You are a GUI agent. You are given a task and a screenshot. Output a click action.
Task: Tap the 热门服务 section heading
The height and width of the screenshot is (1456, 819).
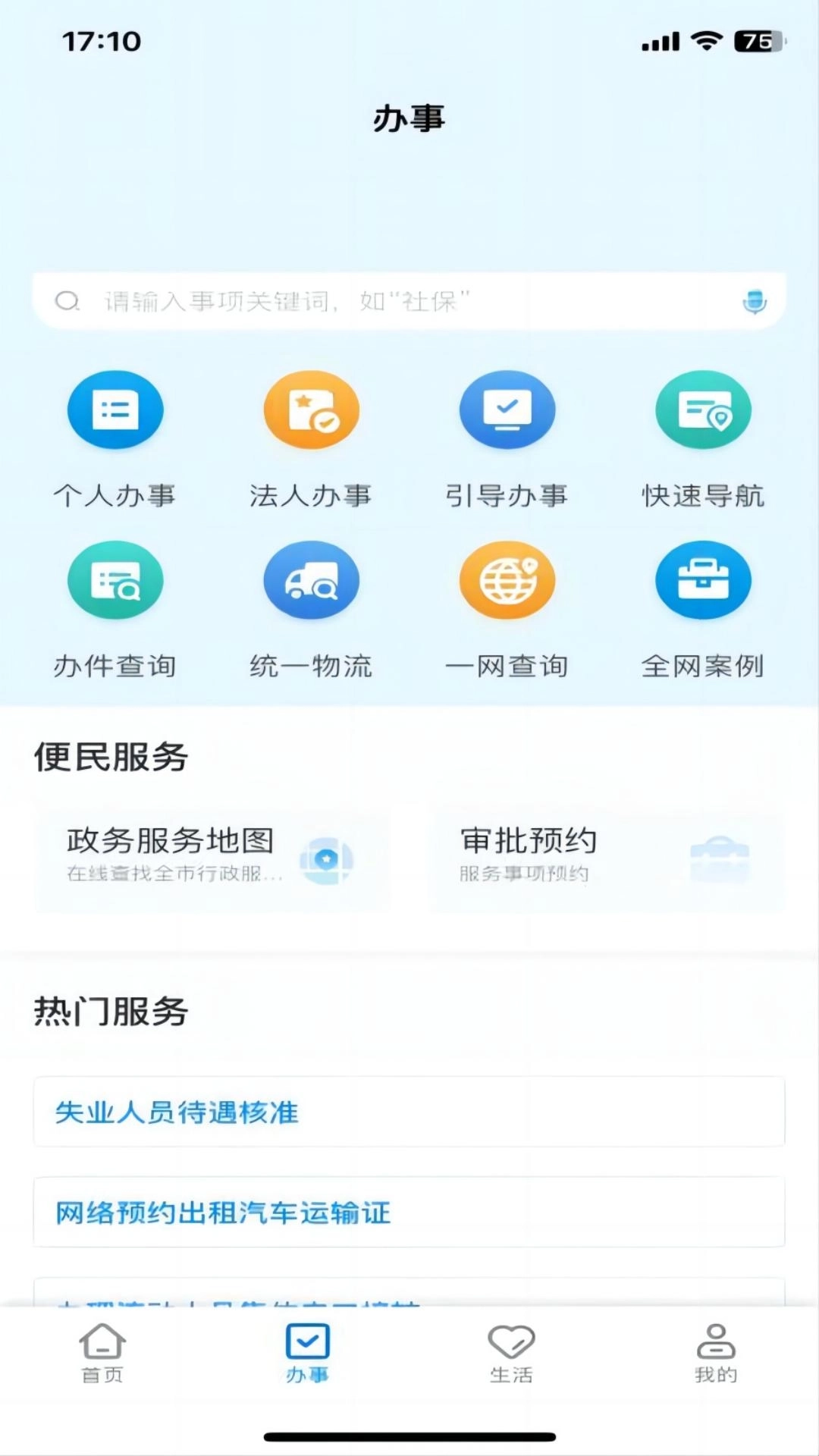click(x=110, y=1011)
